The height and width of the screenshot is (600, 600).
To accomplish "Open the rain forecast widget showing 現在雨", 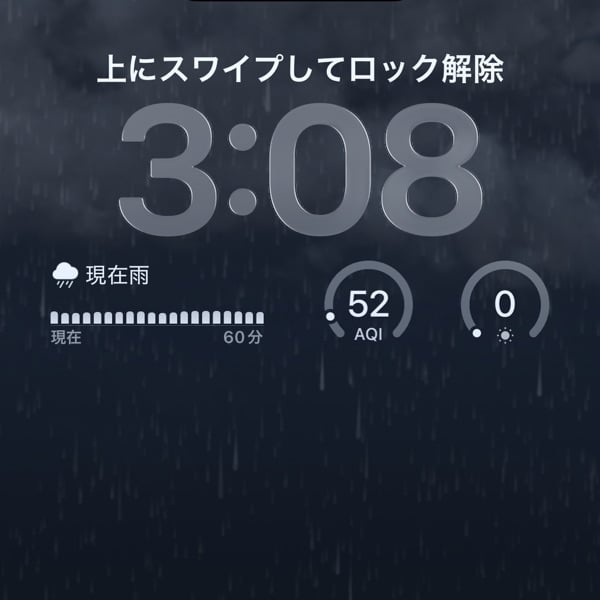I will (x=157, y=303).
